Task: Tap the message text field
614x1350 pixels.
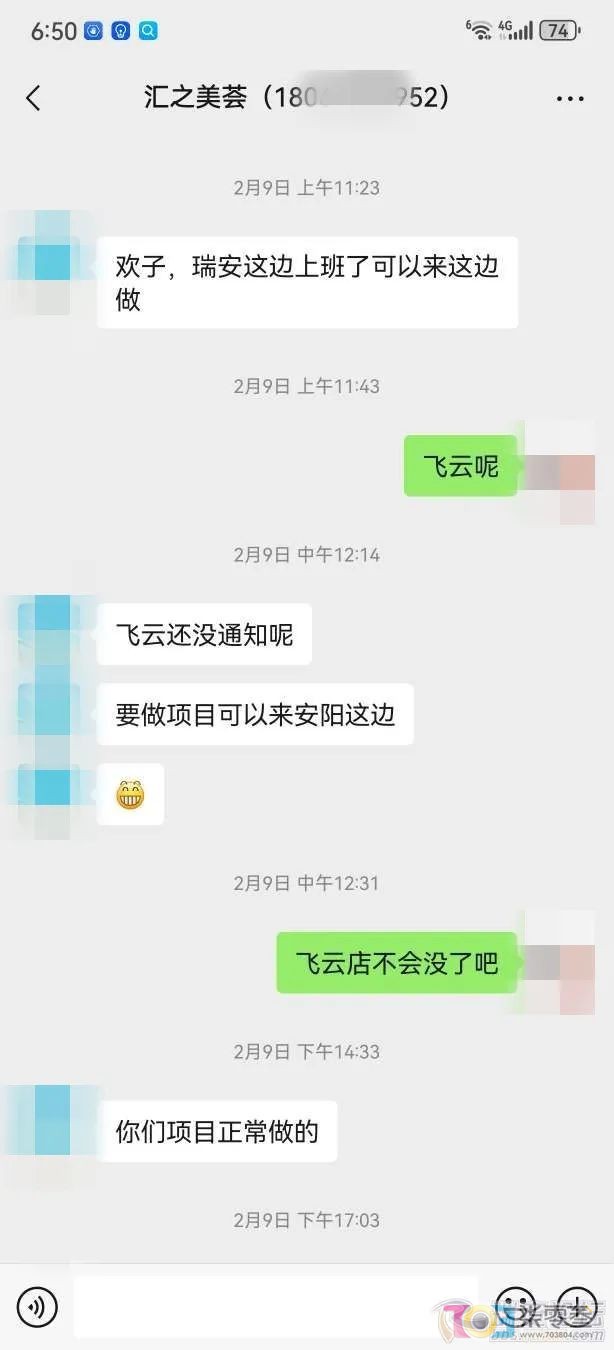Action: [275, 1306]
